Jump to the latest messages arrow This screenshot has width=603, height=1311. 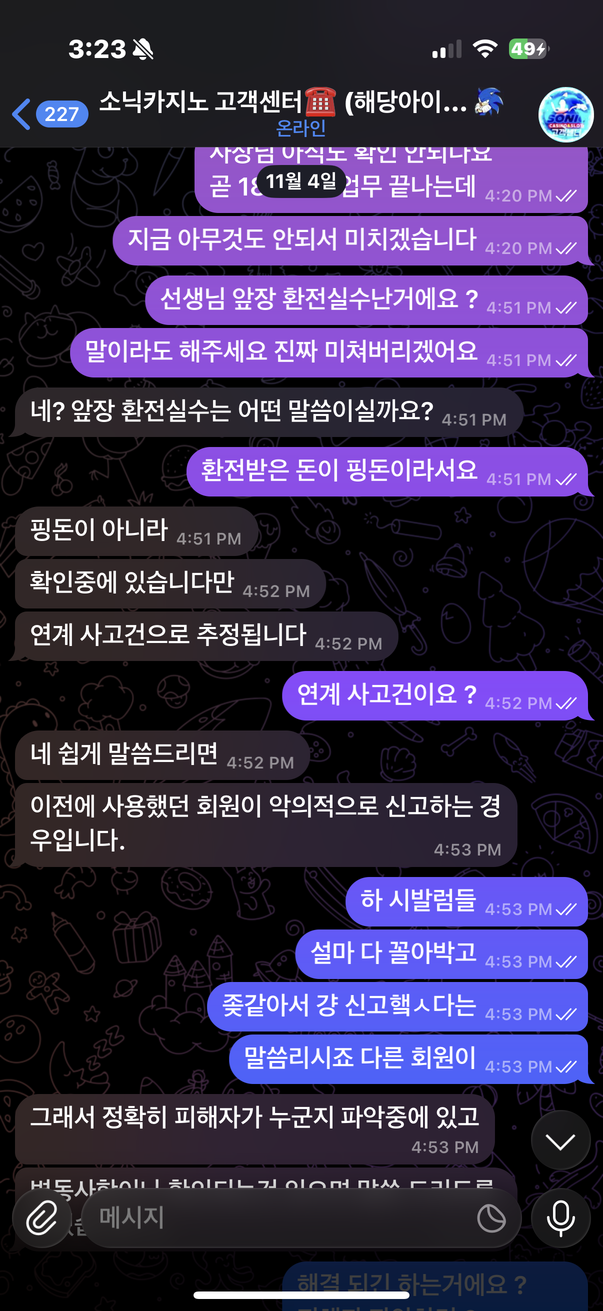(x=560, y=1141)
